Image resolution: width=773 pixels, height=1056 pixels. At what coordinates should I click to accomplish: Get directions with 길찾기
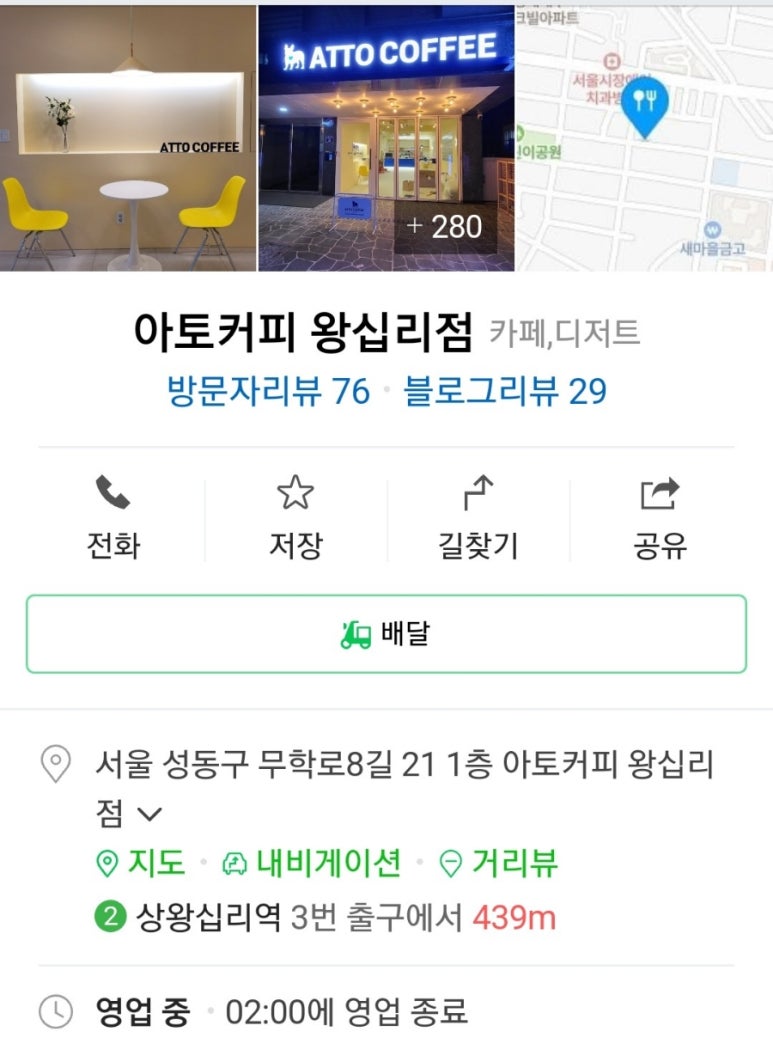click(478, 519)
